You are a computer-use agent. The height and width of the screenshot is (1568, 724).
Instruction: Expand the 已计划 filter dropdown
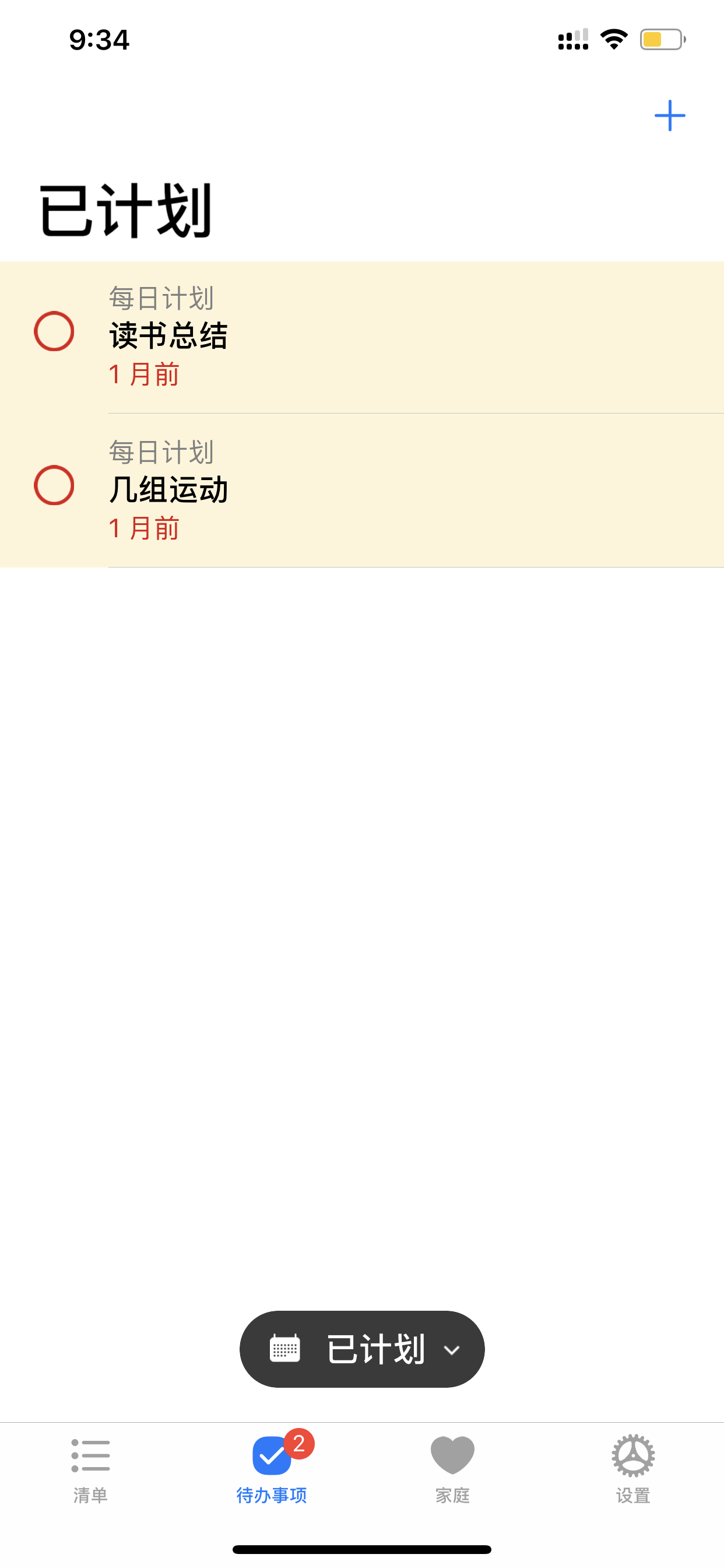362,1349
